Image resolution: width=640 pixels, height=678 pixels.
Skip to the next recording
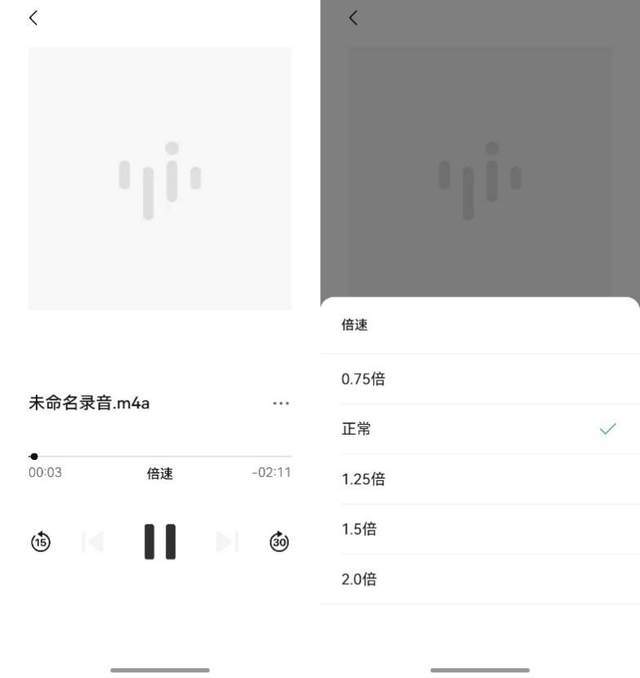[227, 542]
